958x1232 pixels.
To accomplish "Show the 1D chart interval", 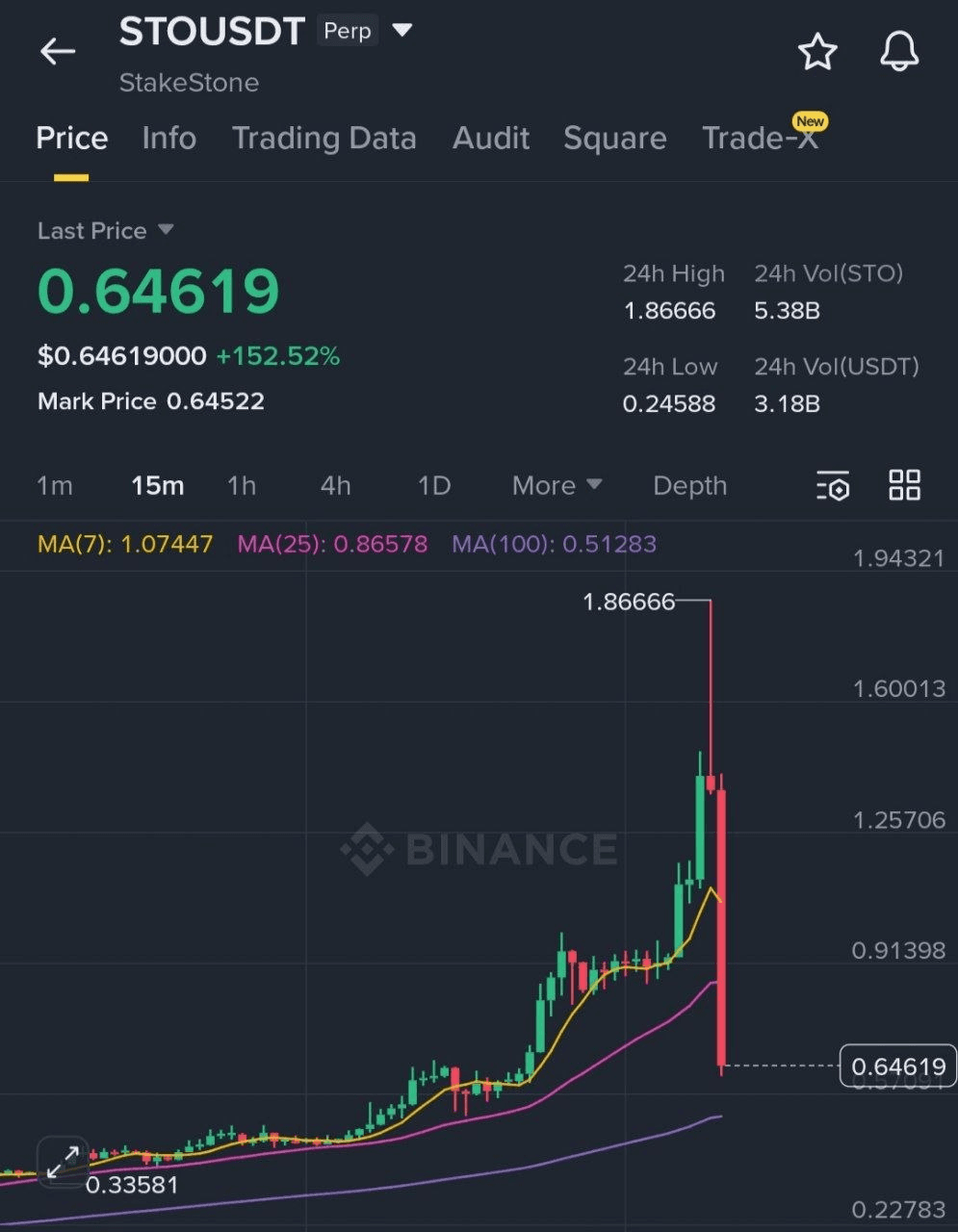I will point(433,486).
